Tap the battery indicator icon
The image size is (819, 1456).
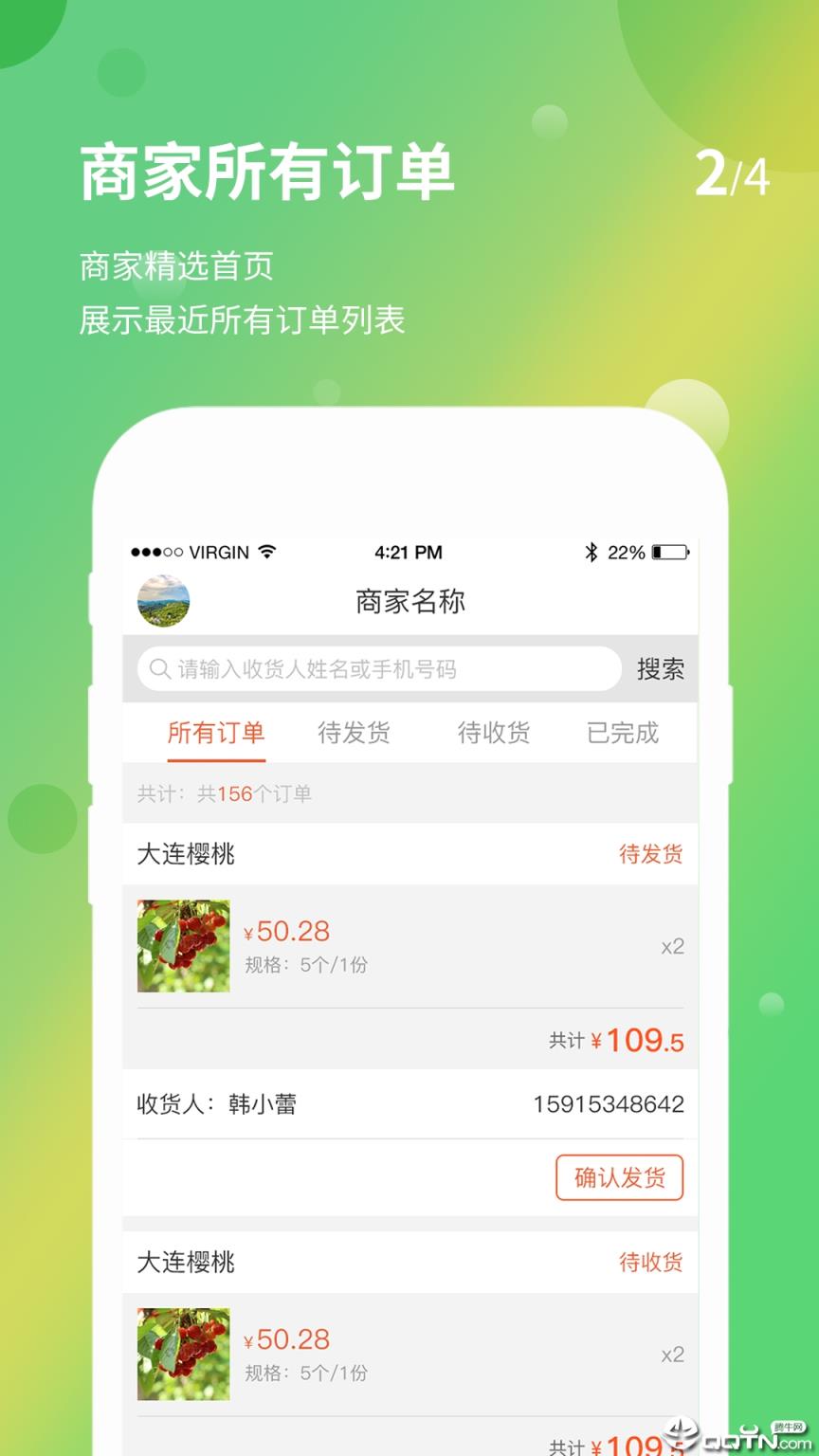[669, 552]
